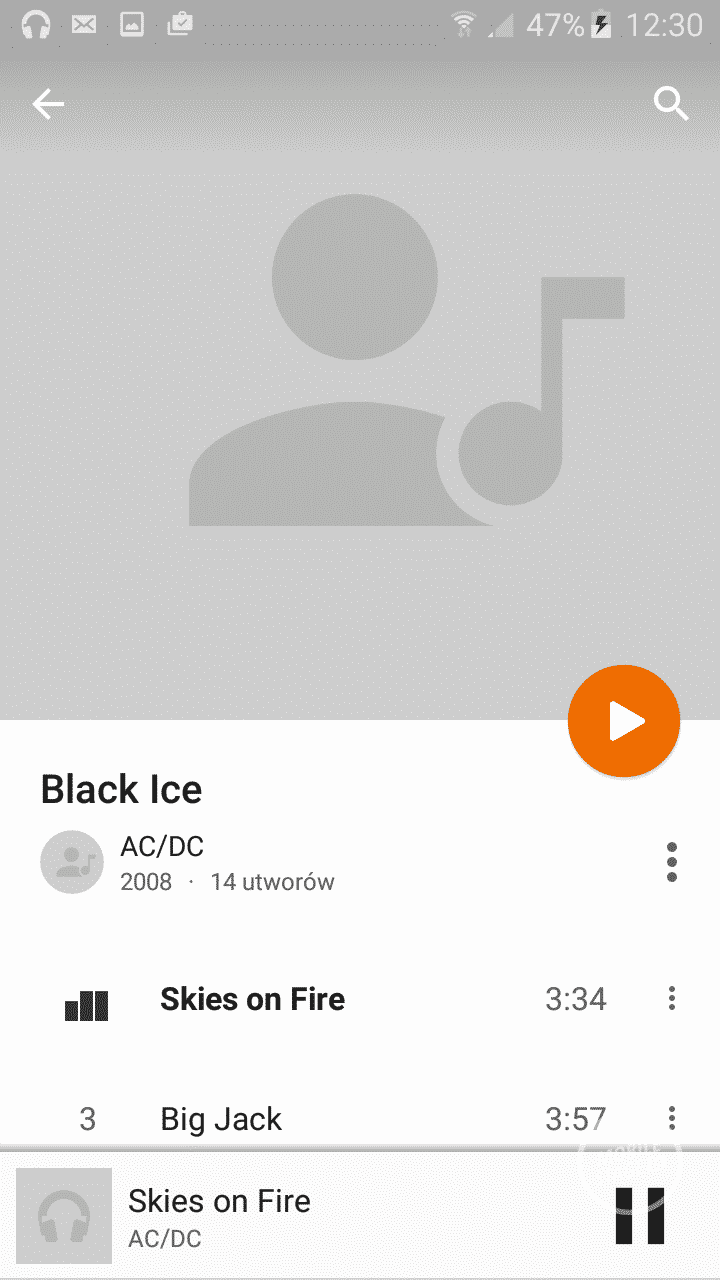Pause playback in the mini player
The image size is (720, 1280).
pyautogui.click(x=640, y=1216)
